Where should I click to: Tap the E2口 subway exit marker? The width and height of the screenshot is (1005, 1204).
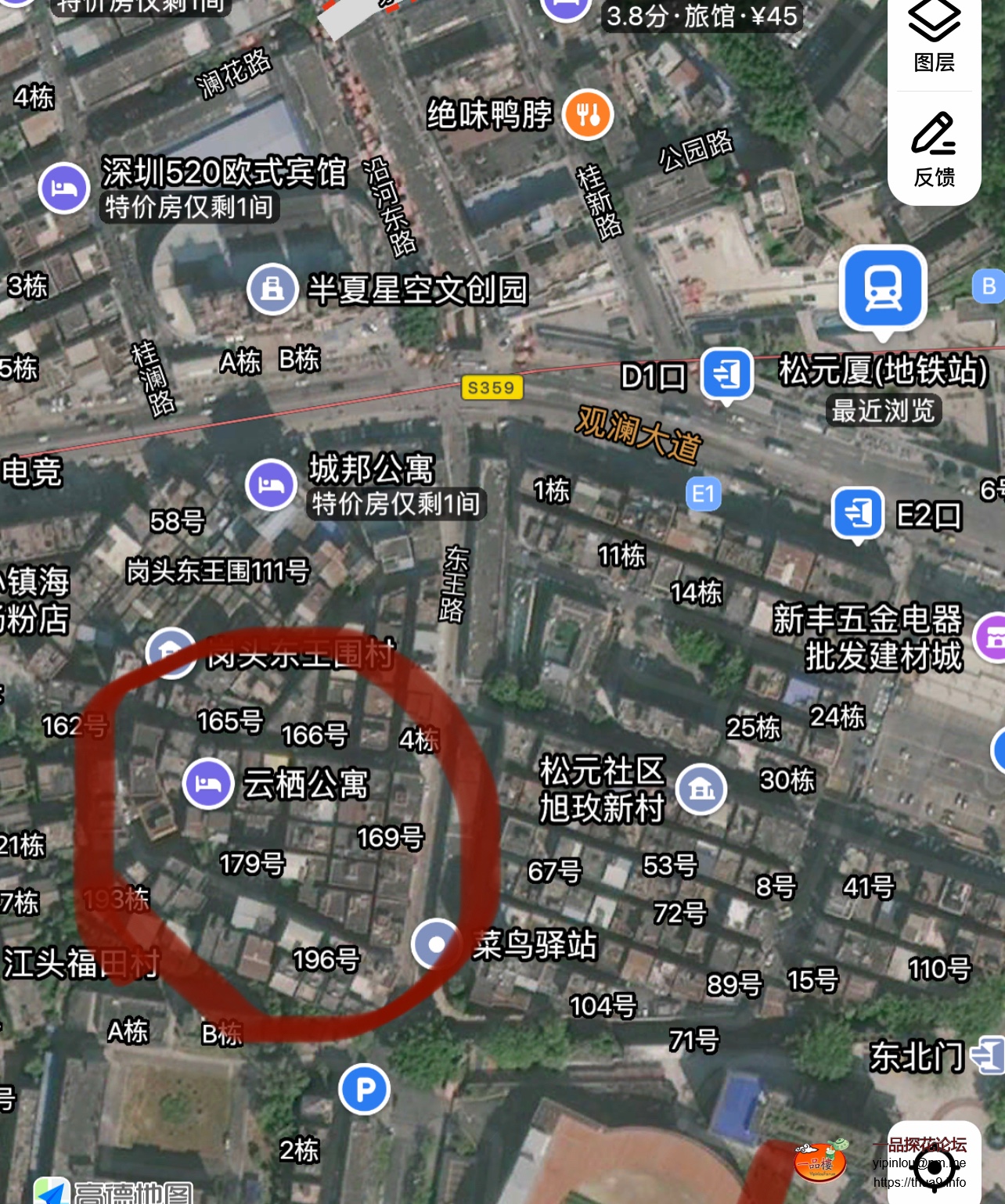pyautogui.click(x=858, y=513)
